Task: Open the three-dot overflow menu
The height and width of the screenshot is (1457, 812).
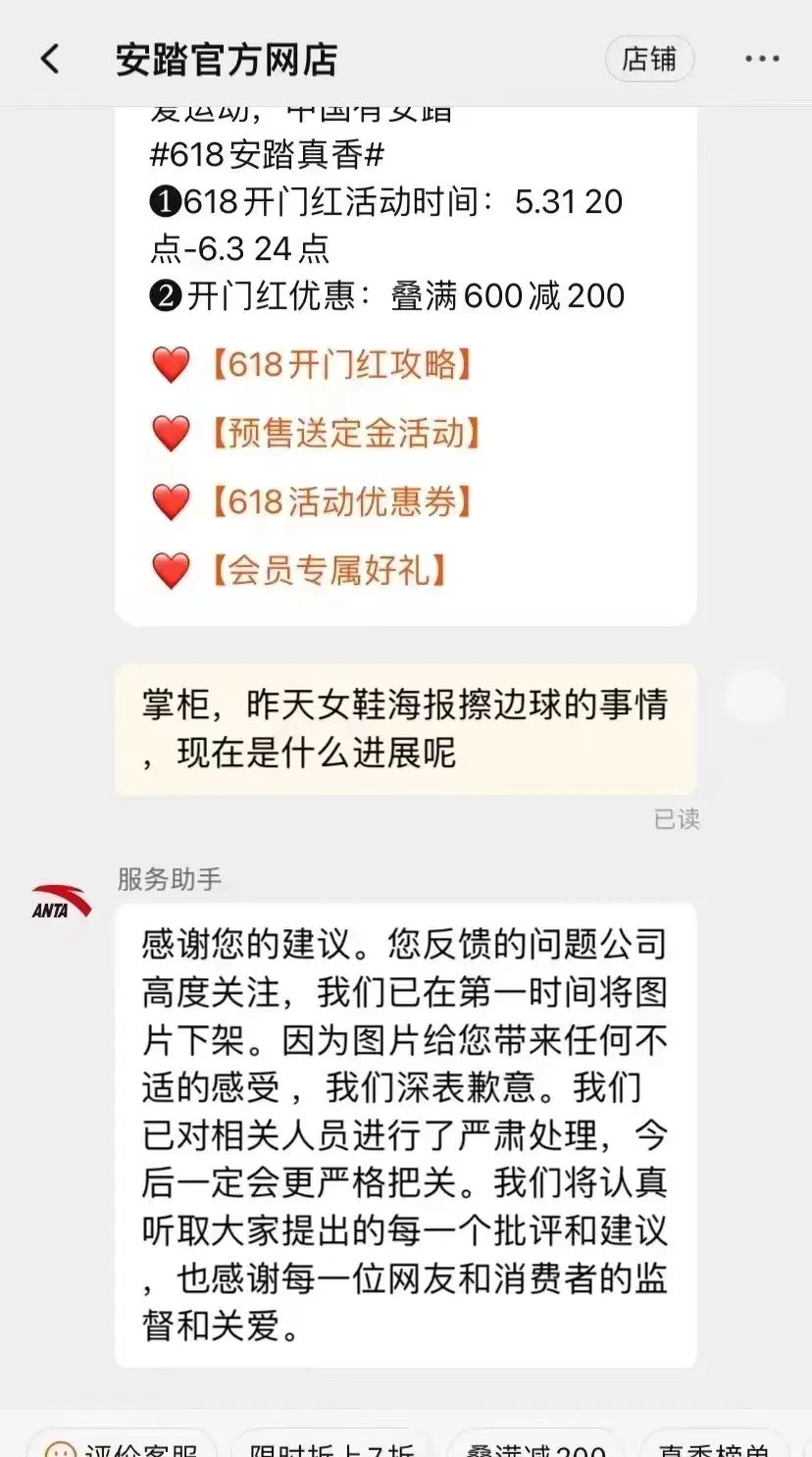Action: [x=762, y=60]
